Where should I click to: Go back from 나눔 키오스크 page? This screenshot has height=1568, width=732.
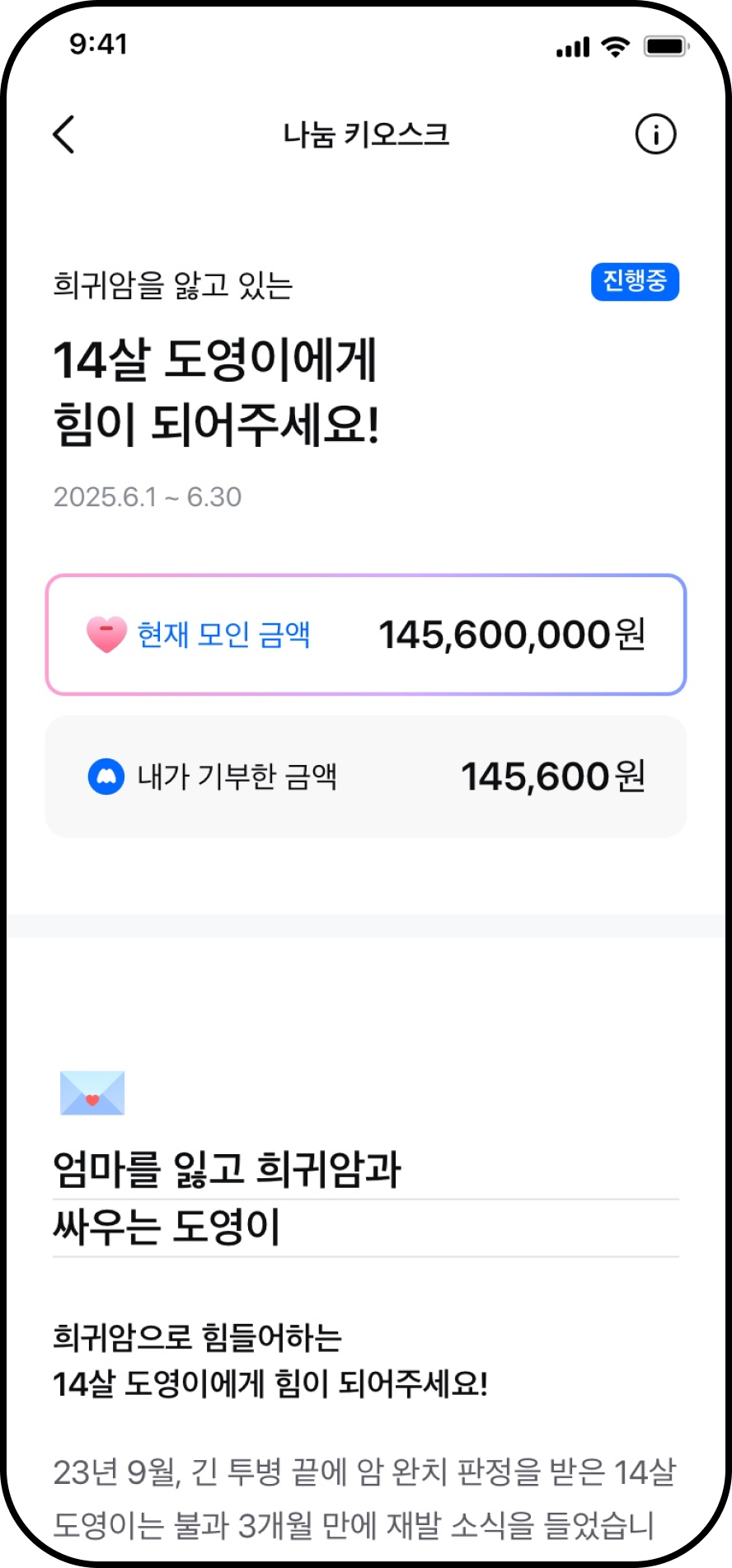[63, 134]
